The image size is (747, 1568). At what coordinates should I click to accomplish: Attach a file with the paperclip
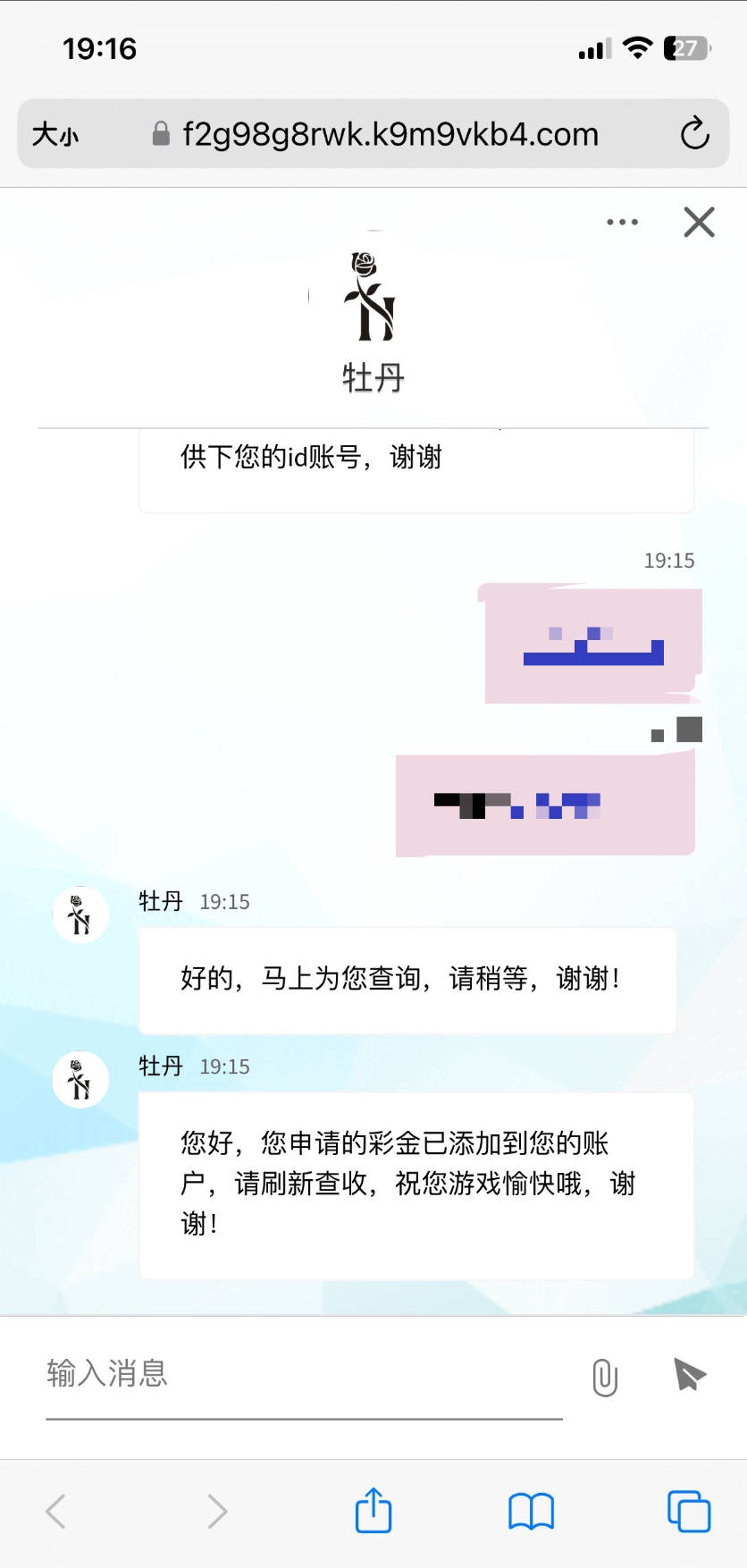coord(605,1377)
